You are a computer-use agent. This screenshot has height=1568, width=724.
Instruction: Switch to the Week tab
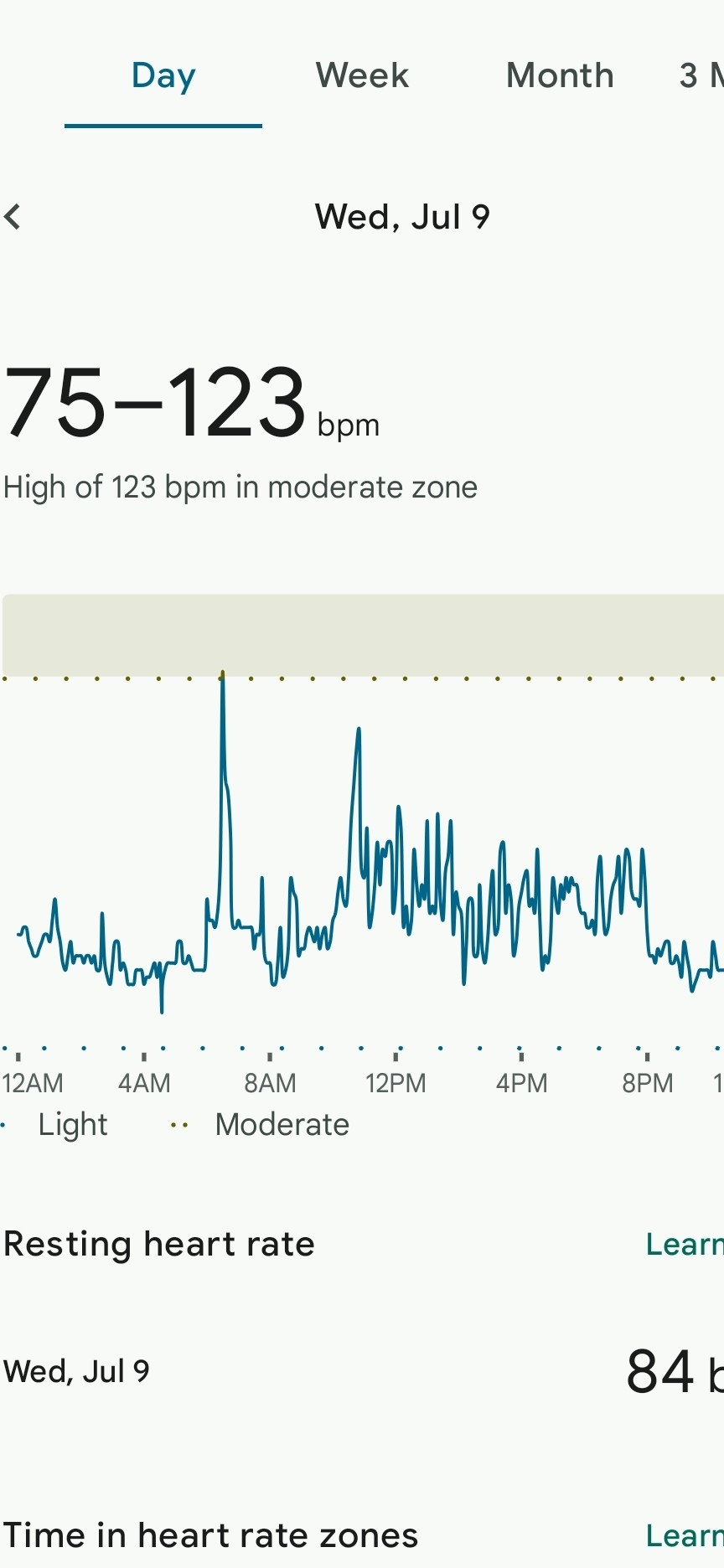362,76
